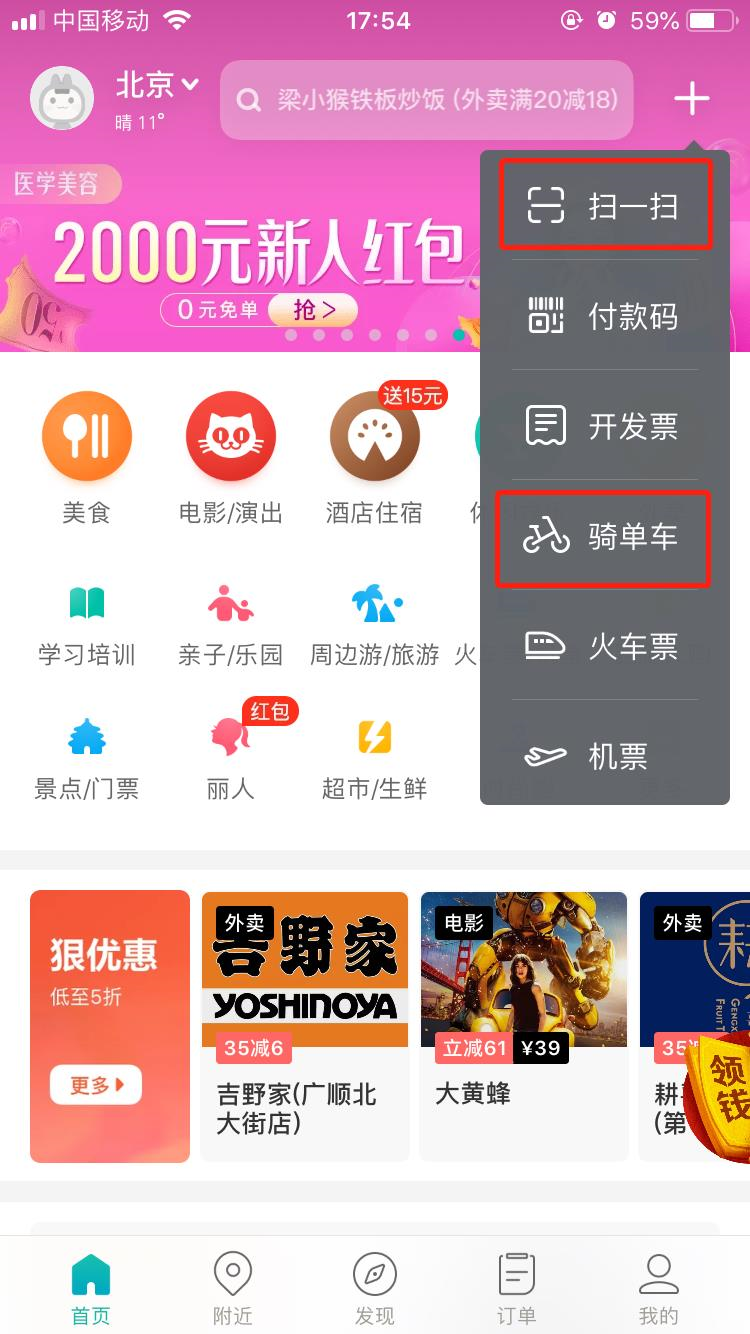Open the profile avatar

pyautogui.click(x=62, y=99)
